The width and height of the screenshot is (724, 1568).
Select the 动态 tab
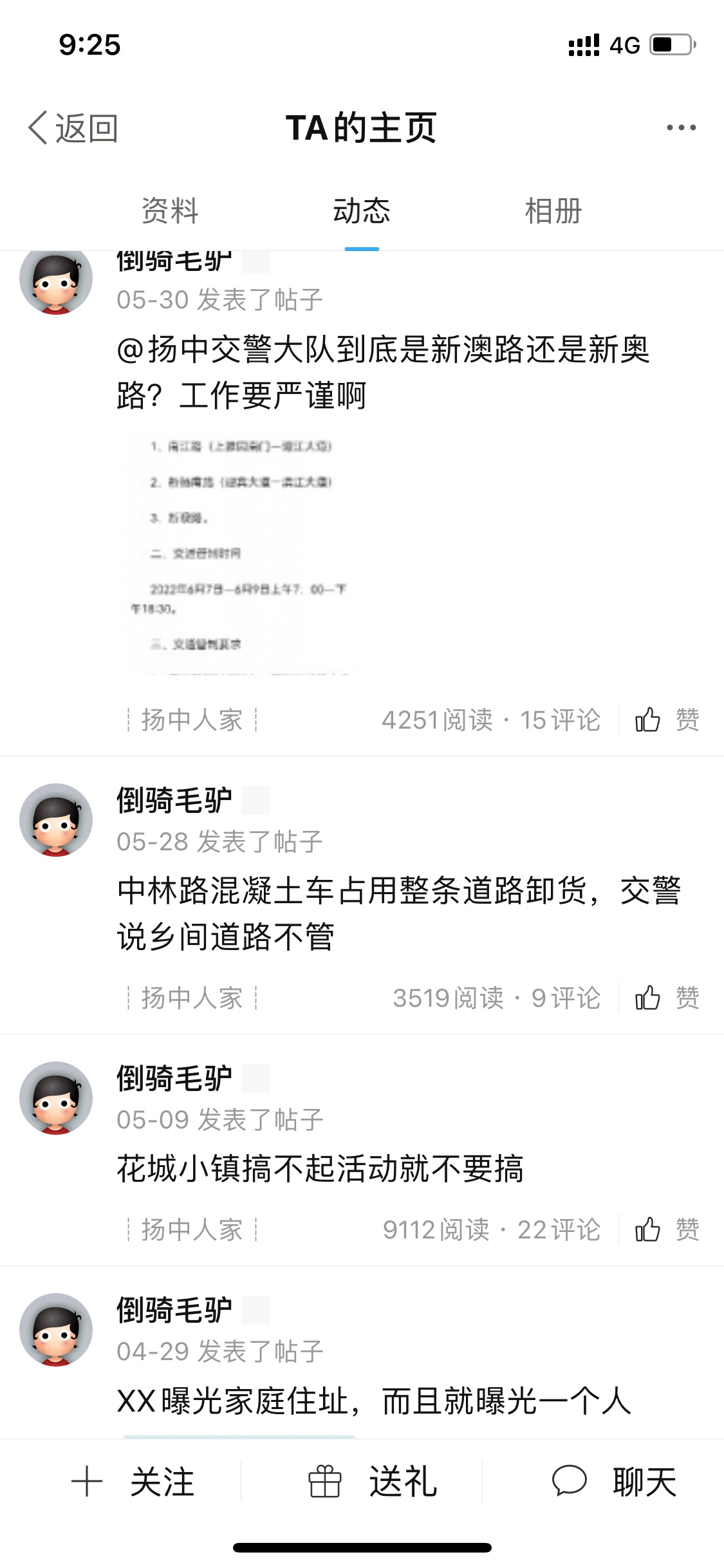[x=362, y=211]
